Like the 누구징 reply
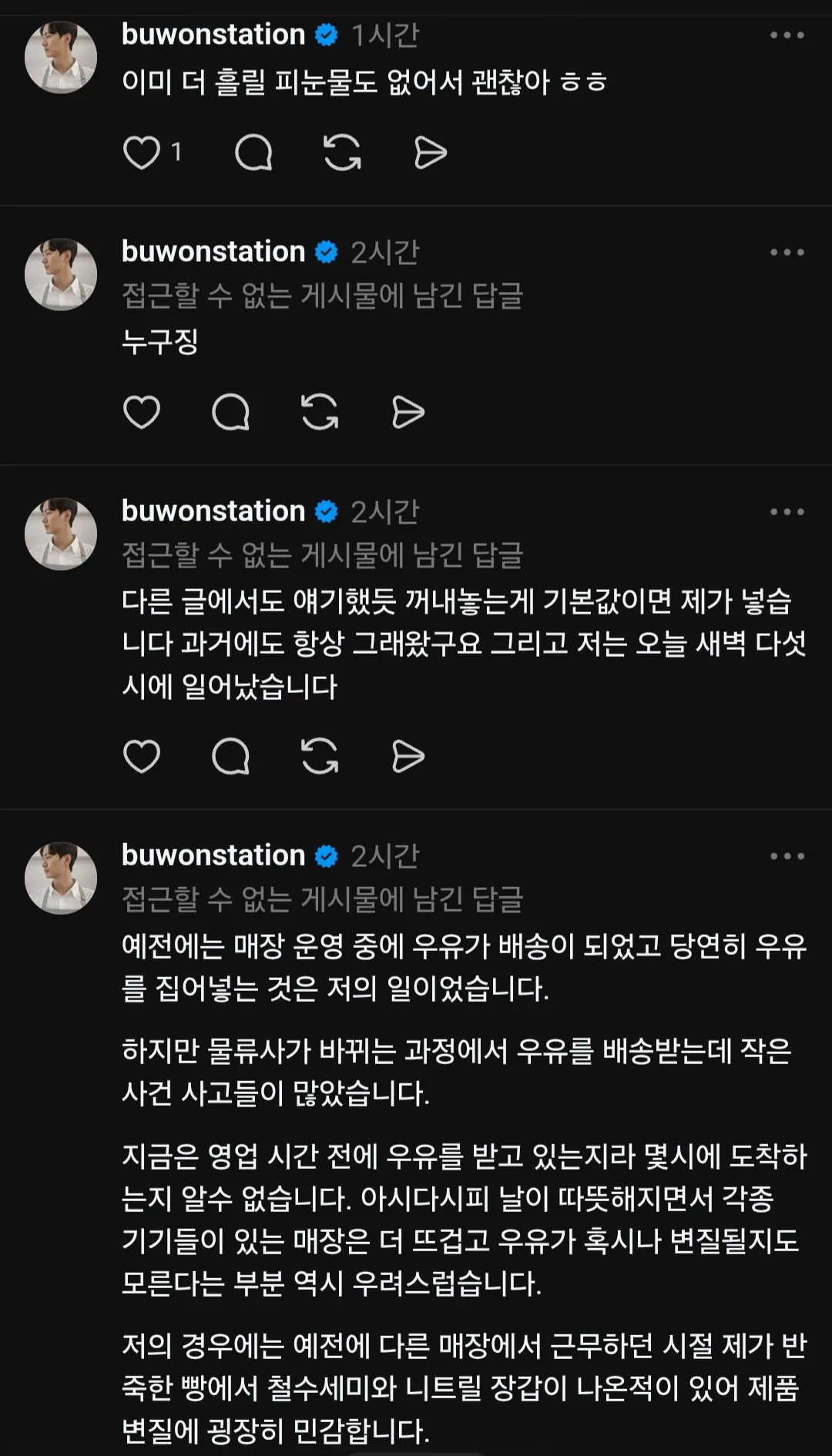The image size is (832, 1456). (142, 412)
